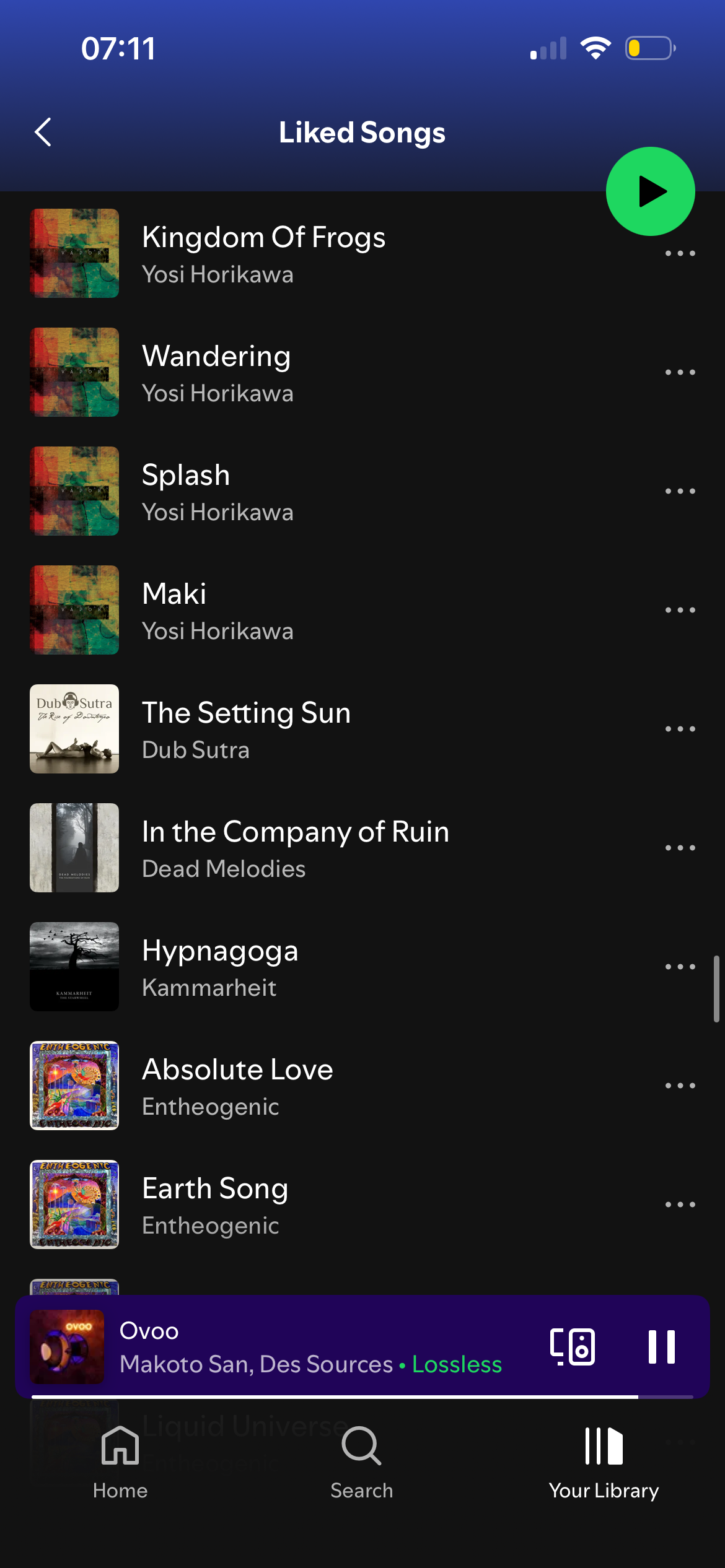Play The Setting Sun by Dub Sutra

point(246,729)
